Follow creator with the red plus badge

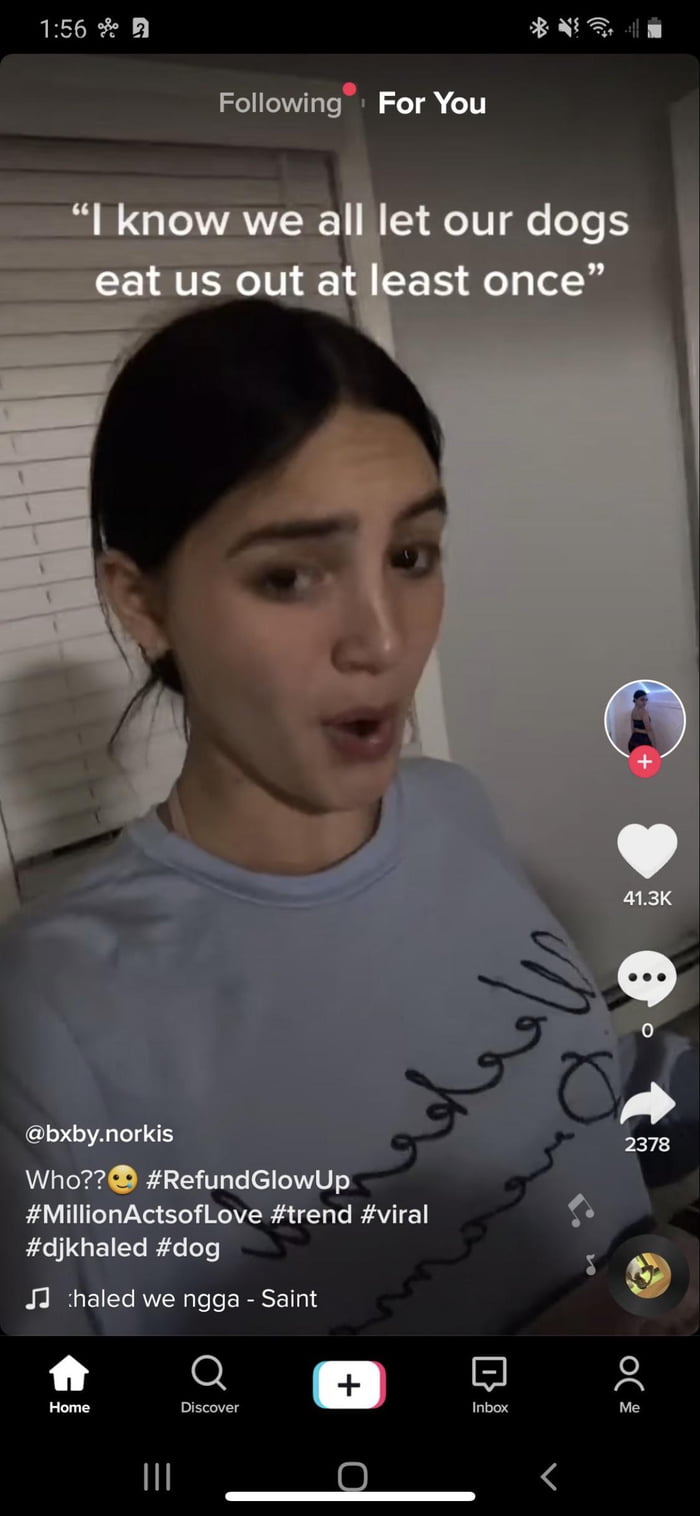[644, 762]
